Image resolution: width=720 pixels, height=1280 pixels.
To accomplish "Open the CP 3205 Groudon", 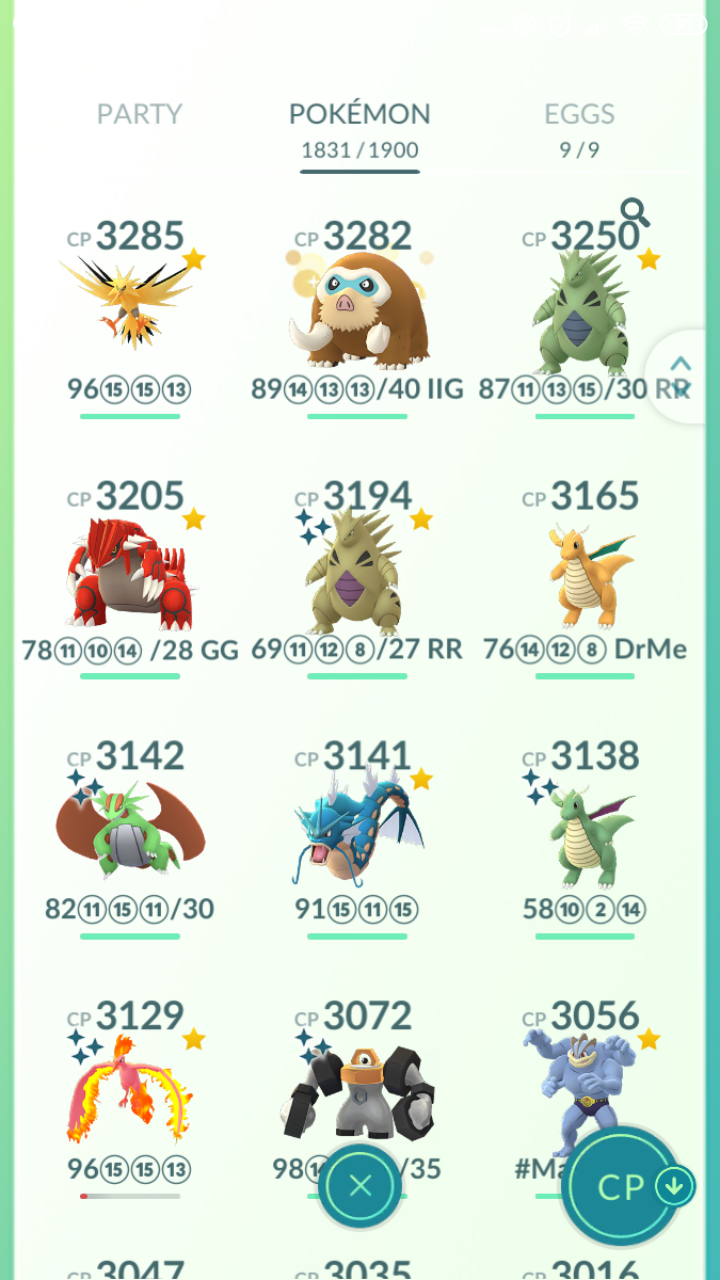I will [x=130, y=572].
